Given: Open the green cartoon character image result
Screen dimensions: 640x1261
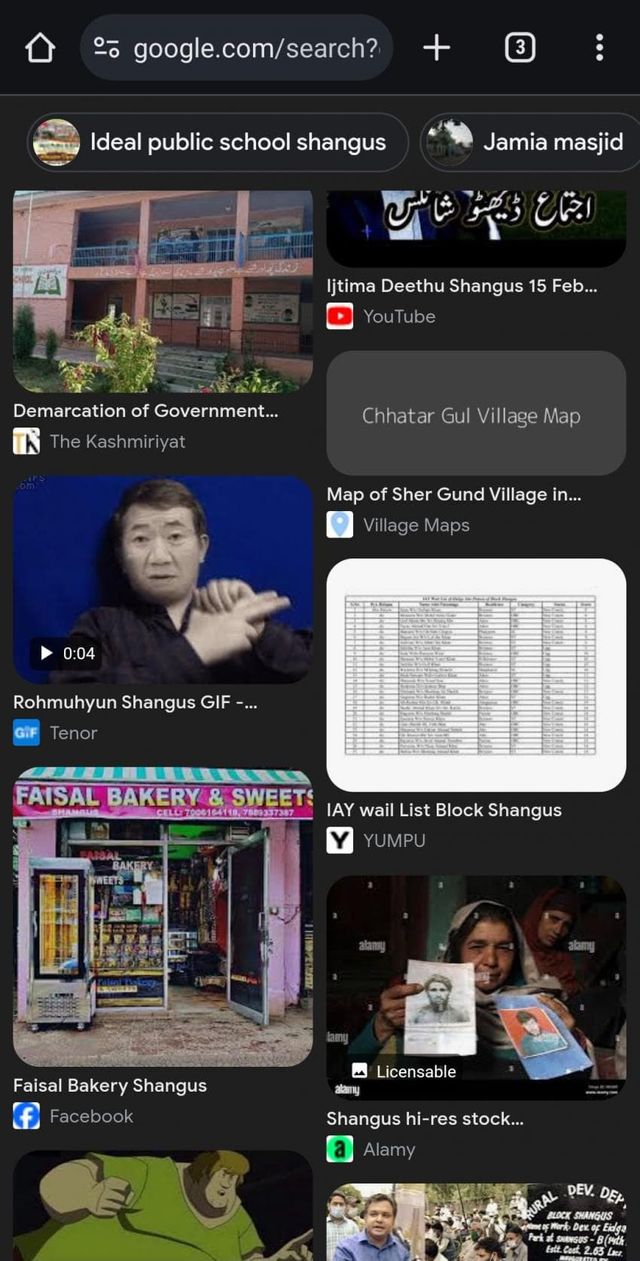Looking at the screenshot, I should pyautogui.click(x=163, y=1206).
